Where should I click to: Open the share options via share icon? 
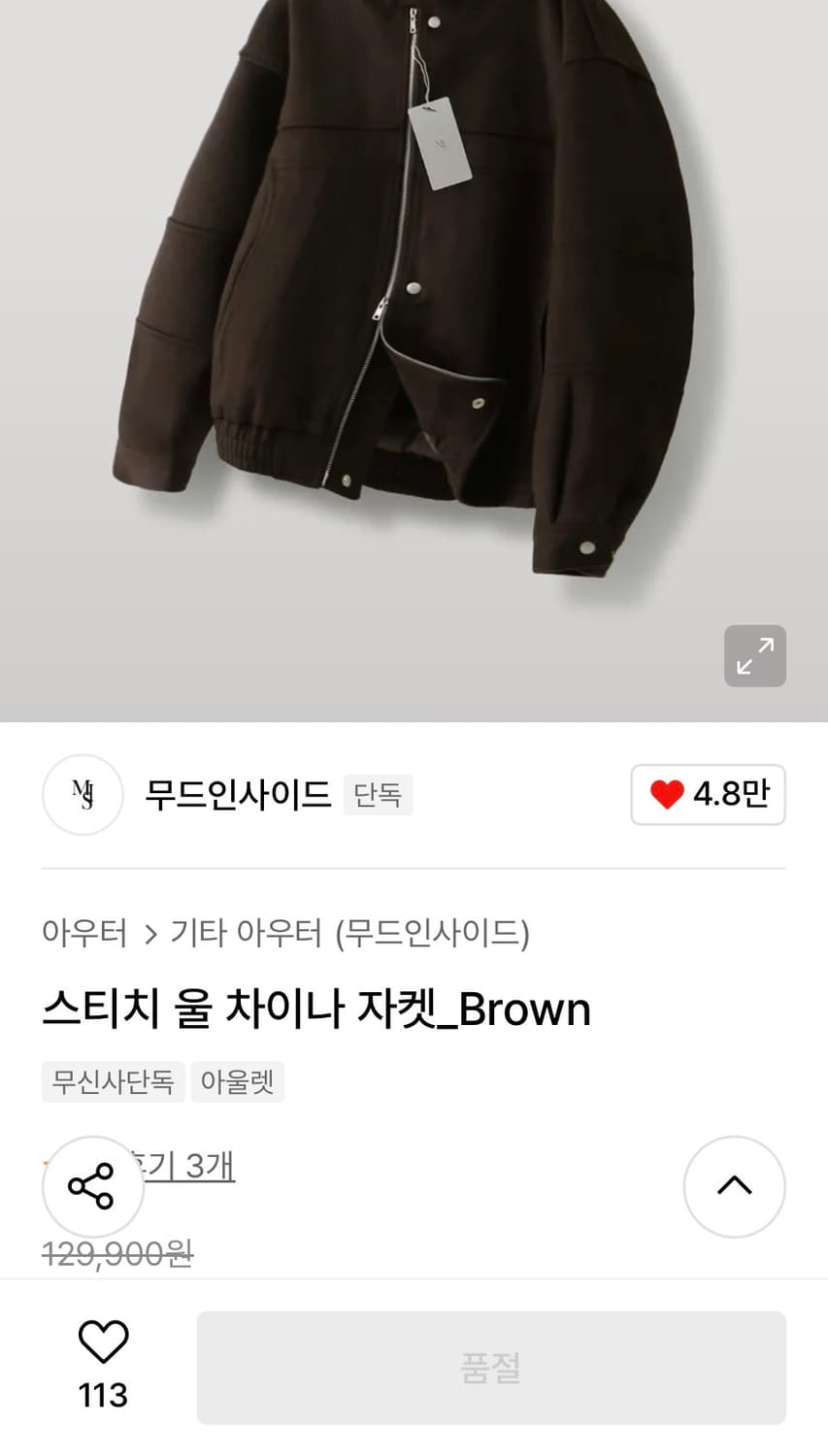point(93,1186)
